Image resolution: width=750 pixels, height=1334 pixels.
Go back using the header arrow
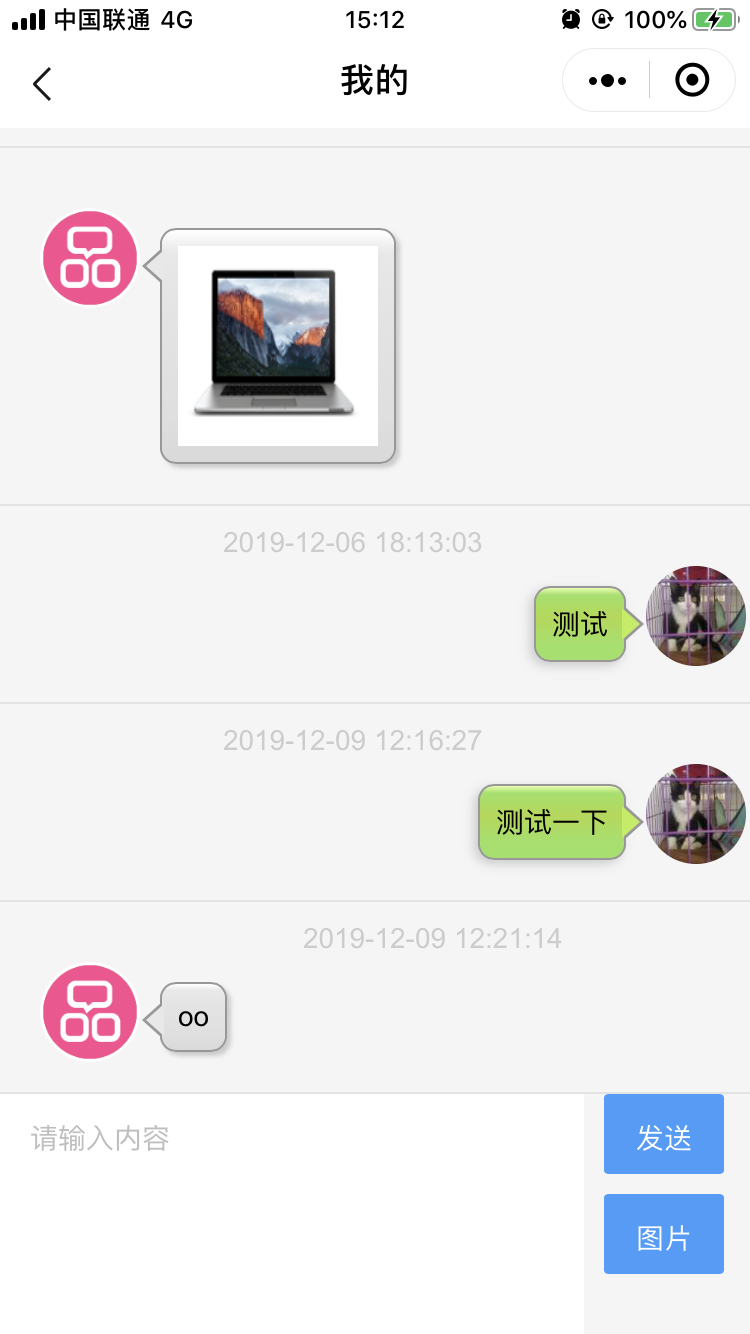42,84
